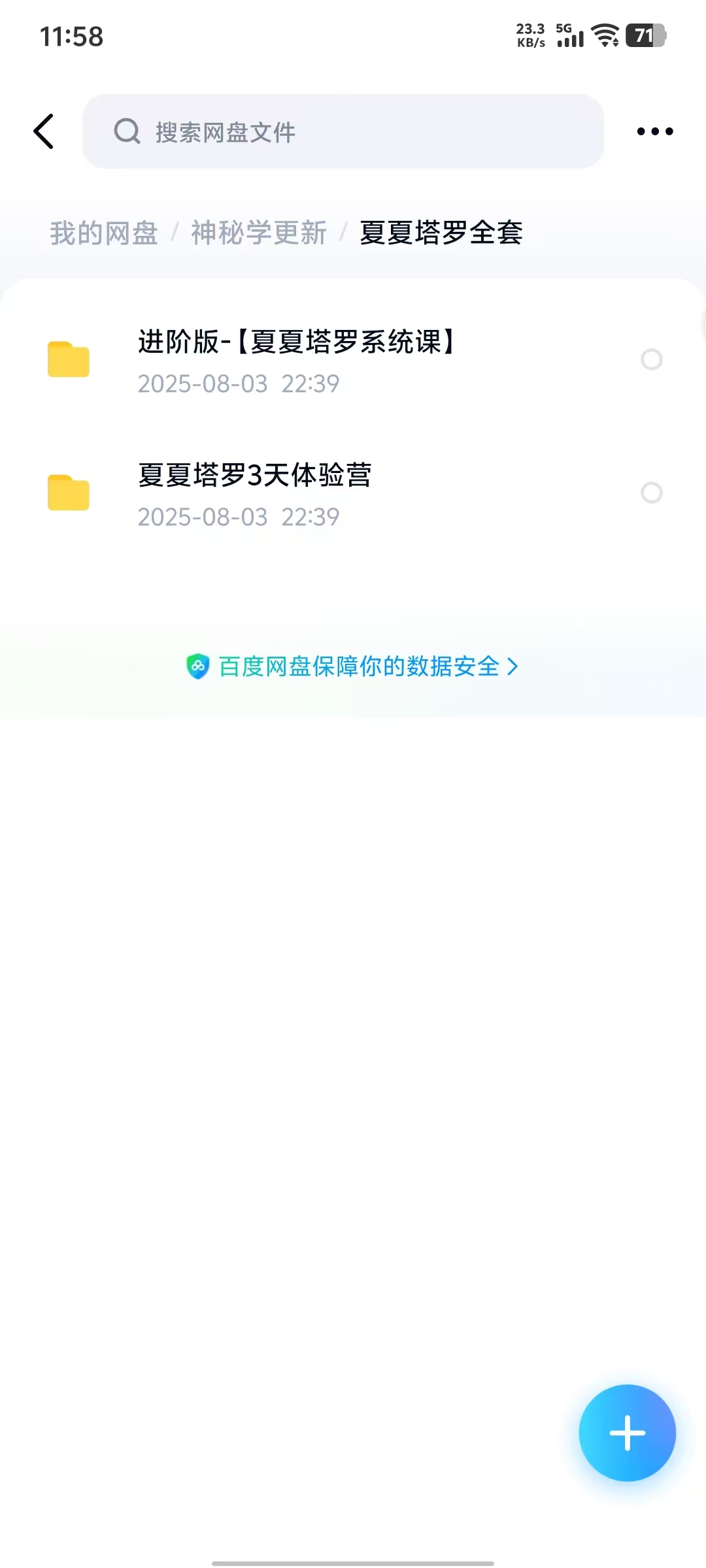The width and height of the screenshot is (706, 1568).
Task: Tap the 搜索网盘文件 search box
Action: (x=343, y=131)
